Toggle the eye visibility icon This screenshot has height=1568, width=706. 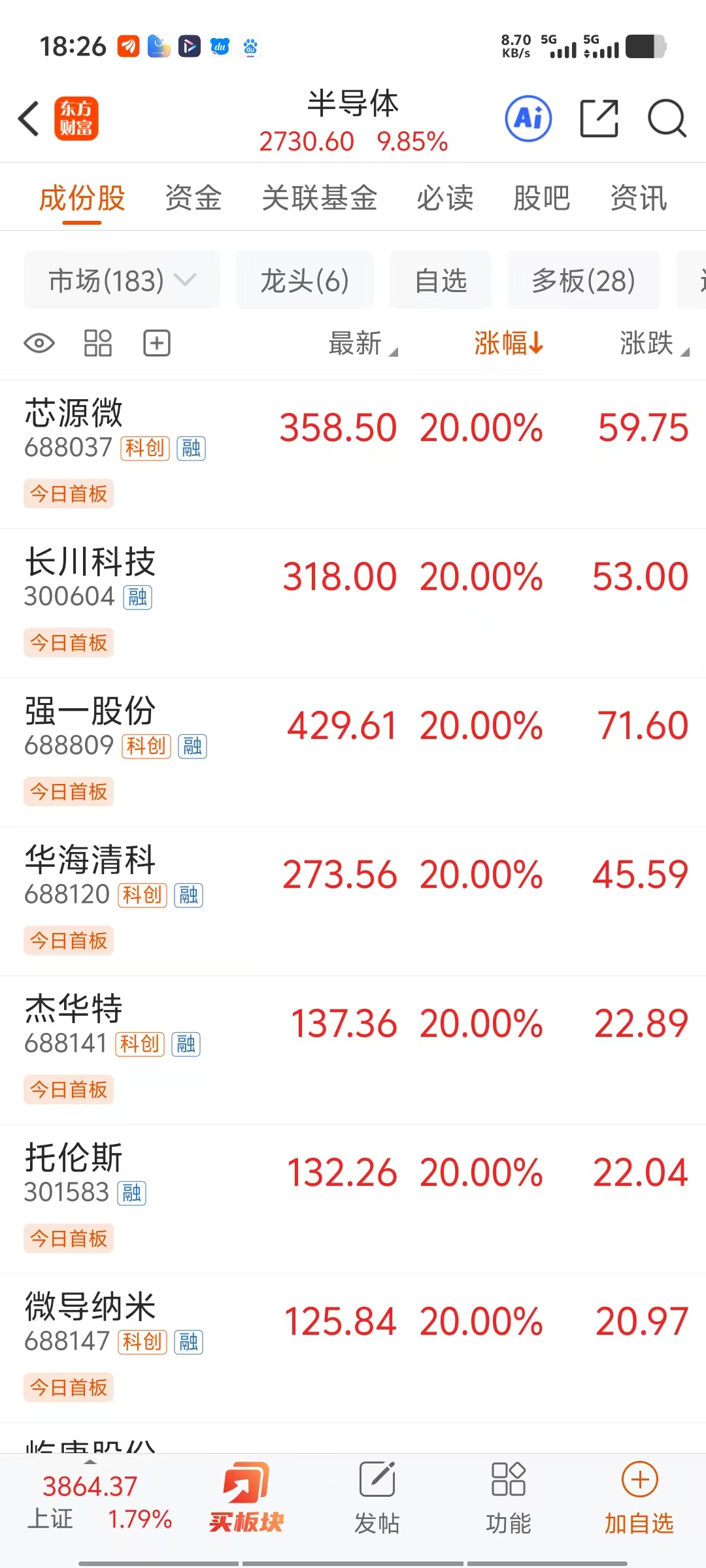pos(39,343)
